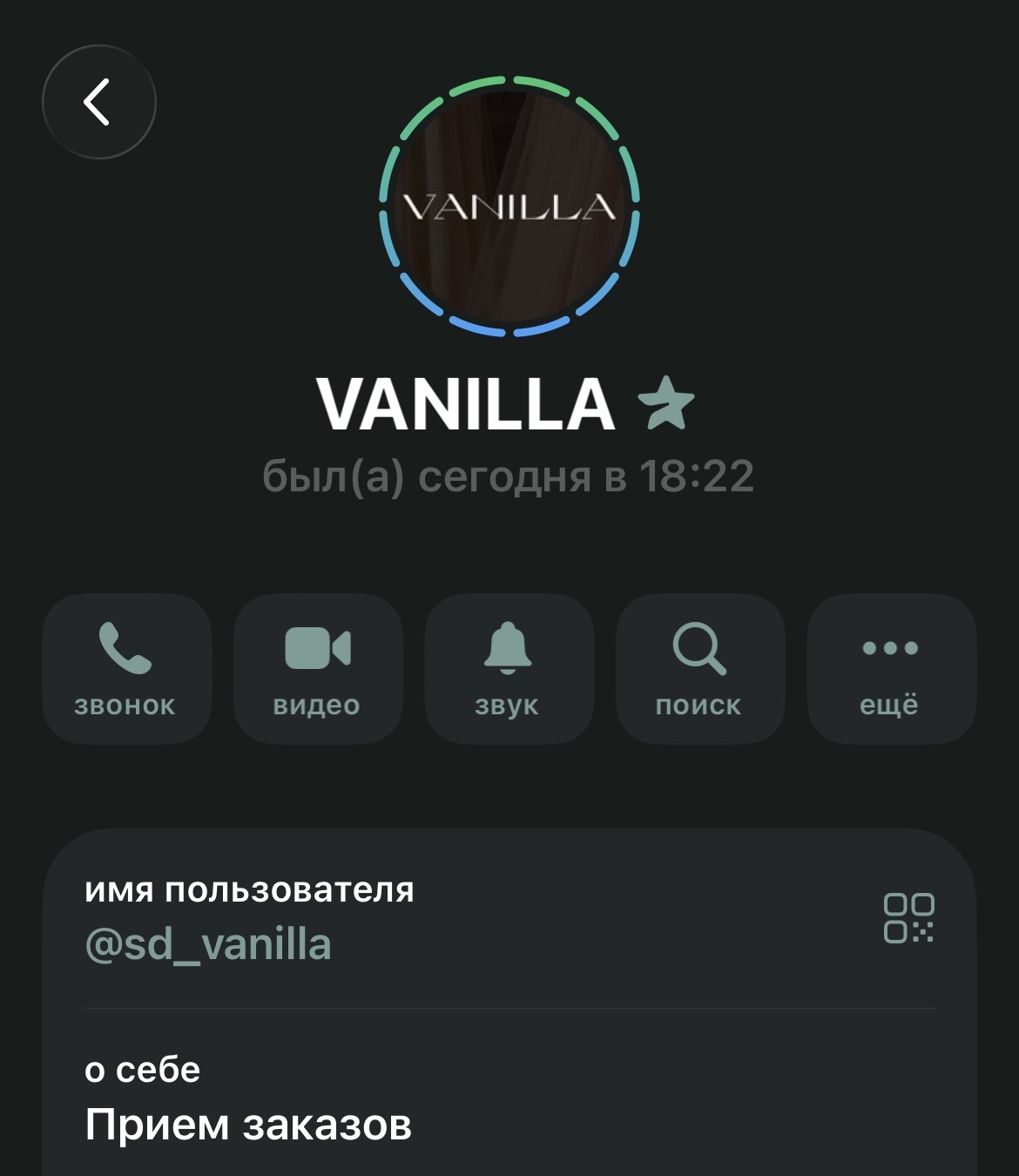Open VANILLA's profile photo story ring

[x=509, y=204]
